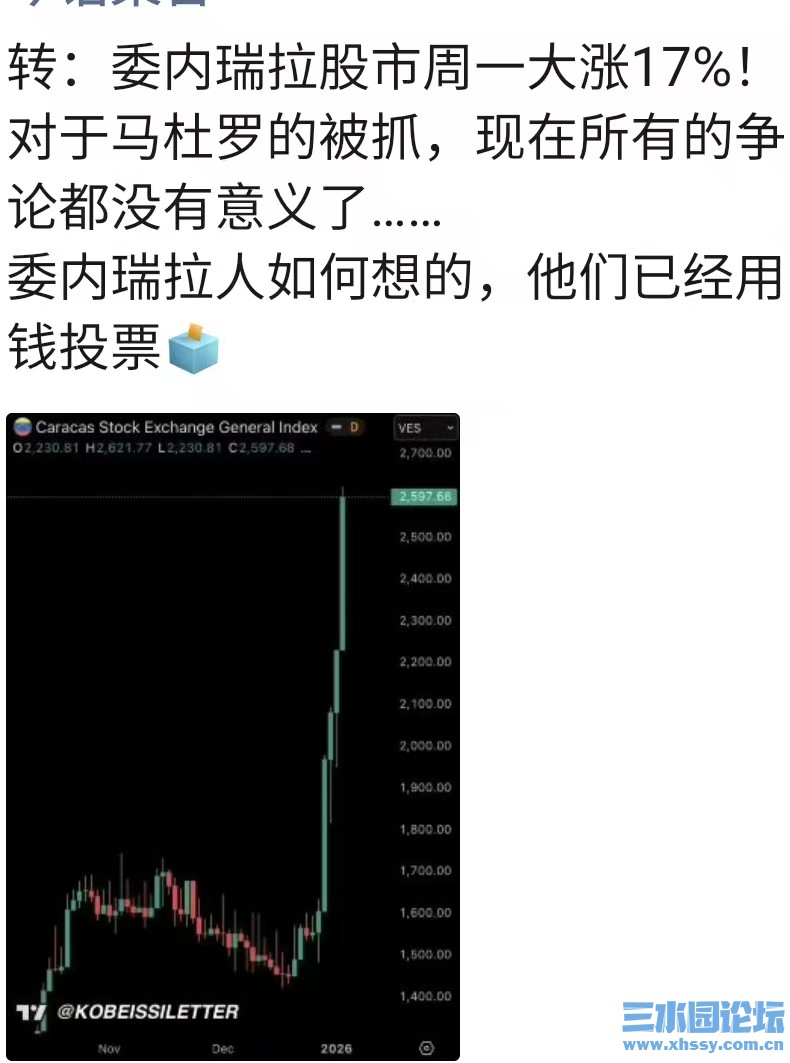This screenshot has height=1063, width=790.
Task: Click the Venezuela flag icon in chart header
Action: coord(21,427)
